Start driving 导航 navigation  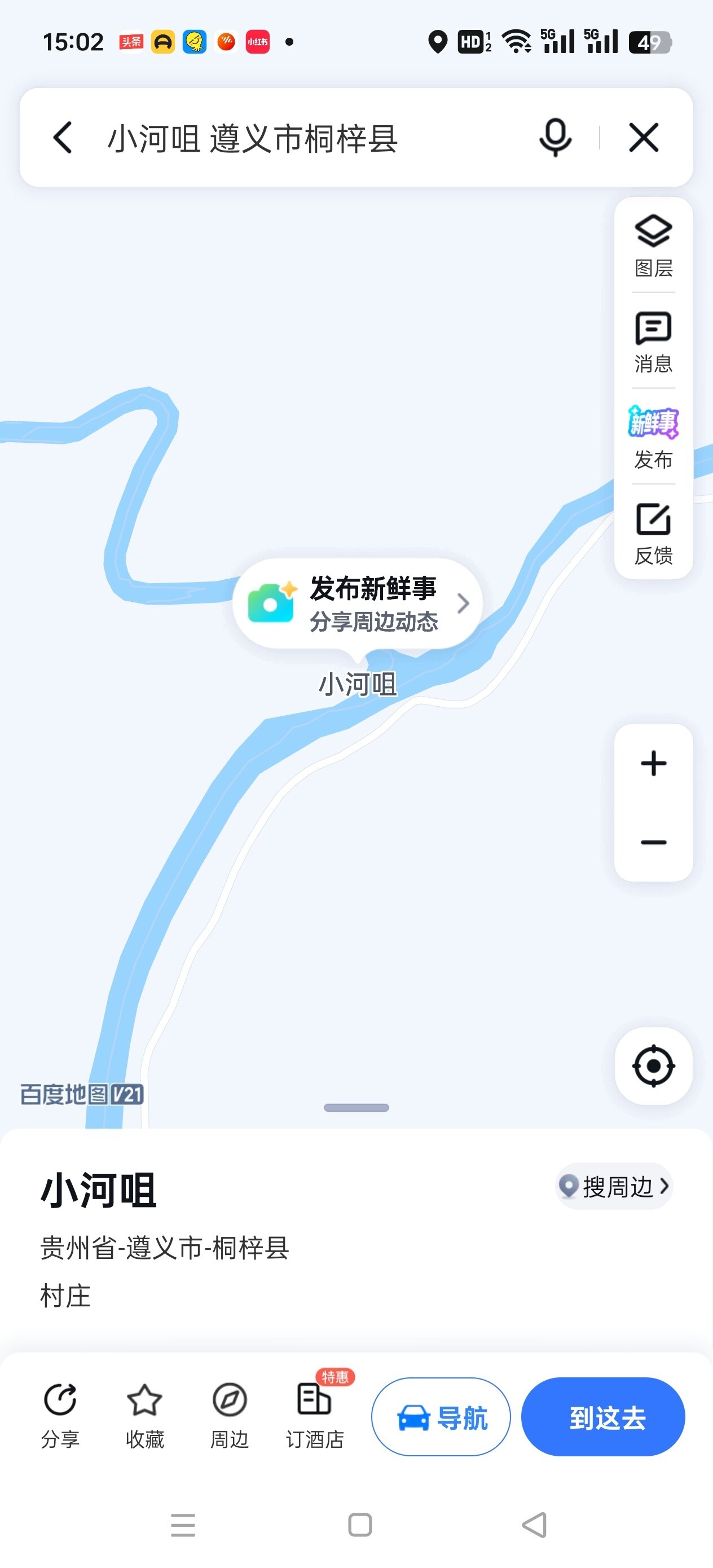(442, 1417)
